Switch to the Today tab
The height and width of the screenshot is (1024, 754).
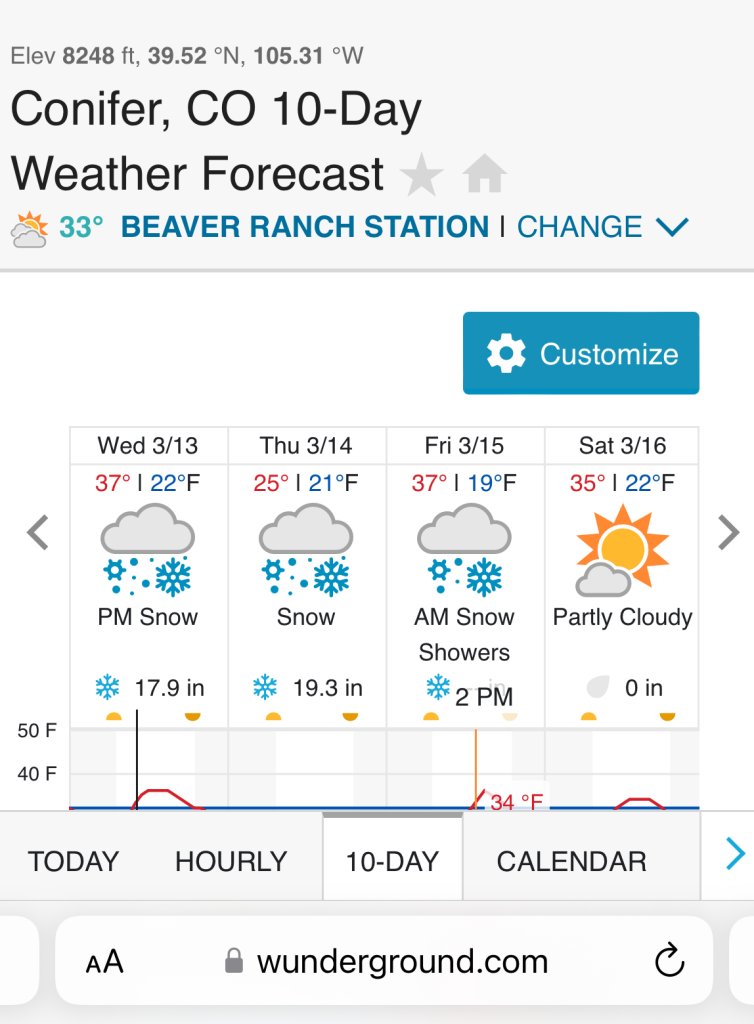(x=73, y=861)
